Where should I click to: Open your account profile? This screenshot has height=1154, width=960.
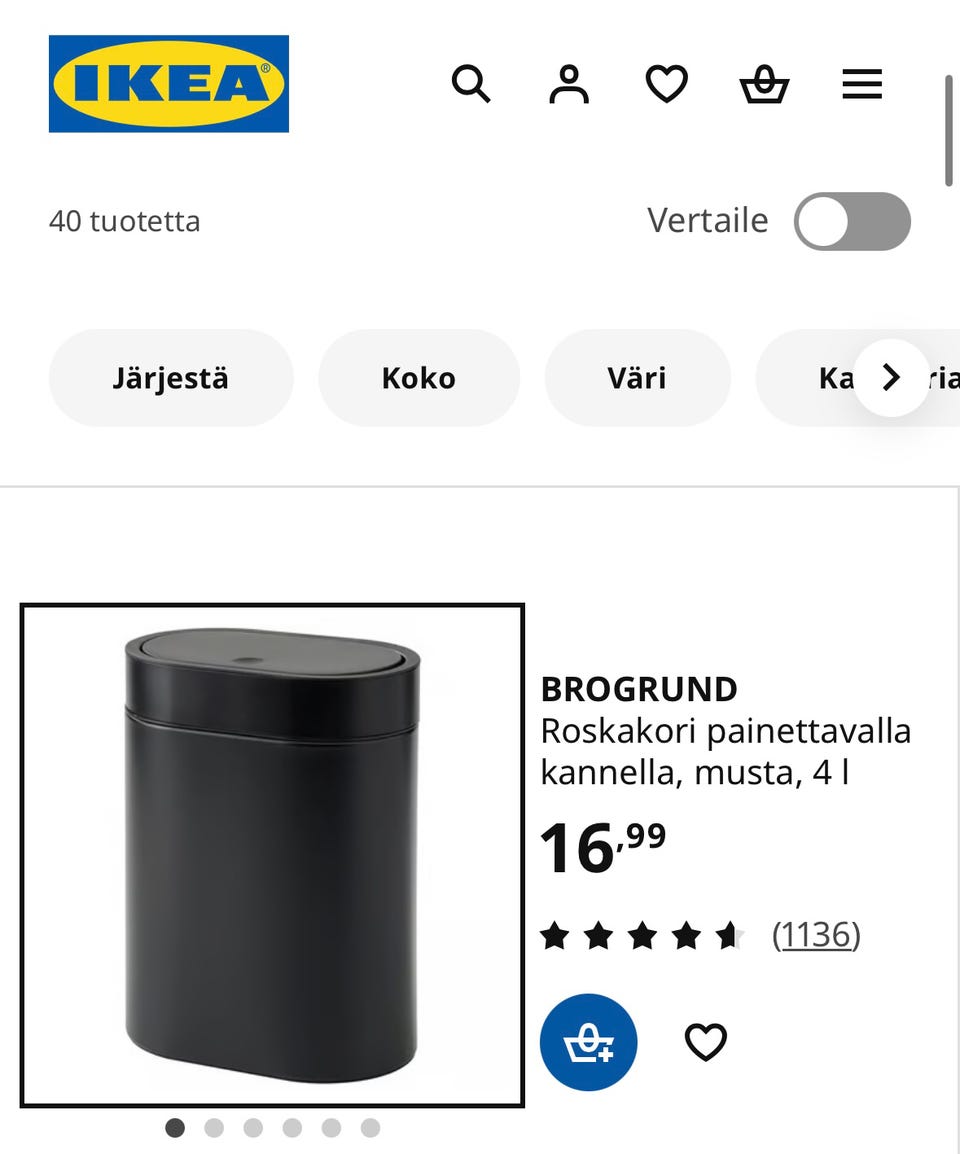[568, 84]
